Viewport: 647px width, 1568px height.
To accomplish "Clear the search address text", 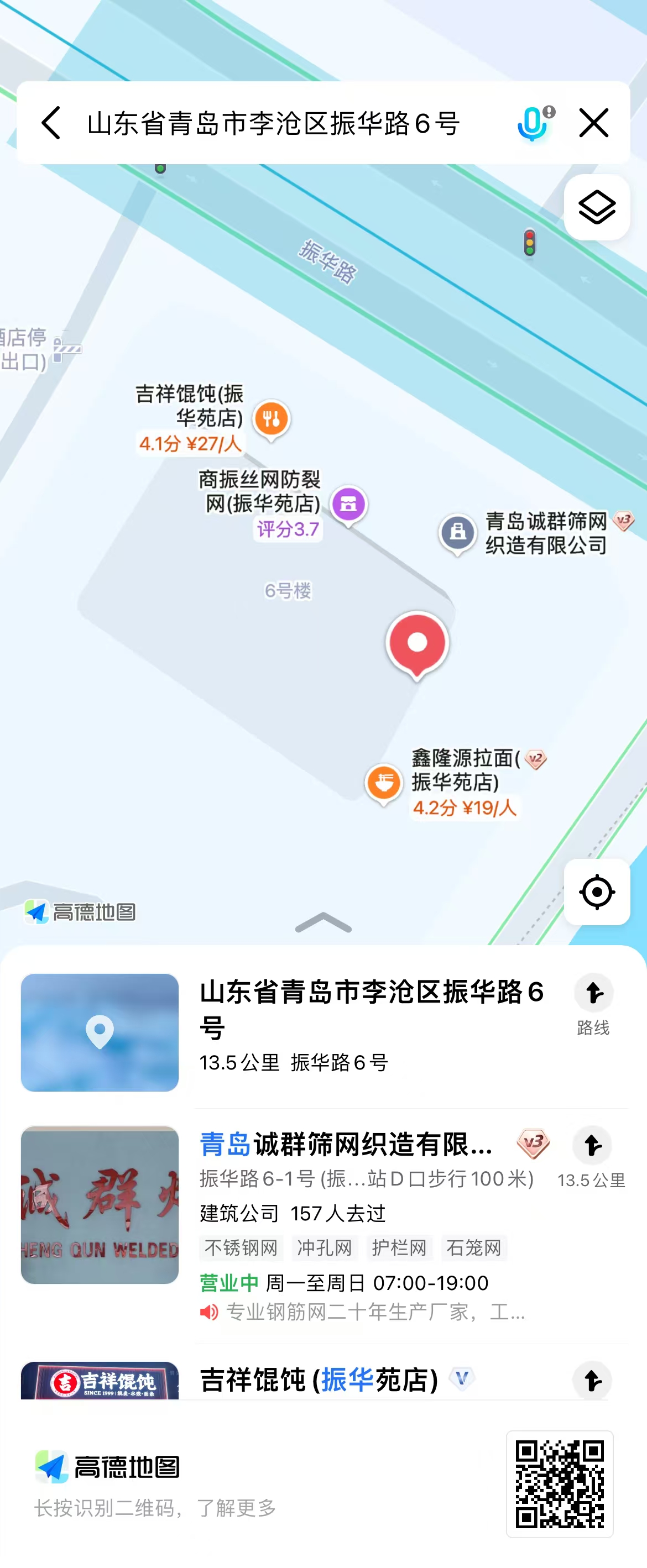I will click(593, 123).
